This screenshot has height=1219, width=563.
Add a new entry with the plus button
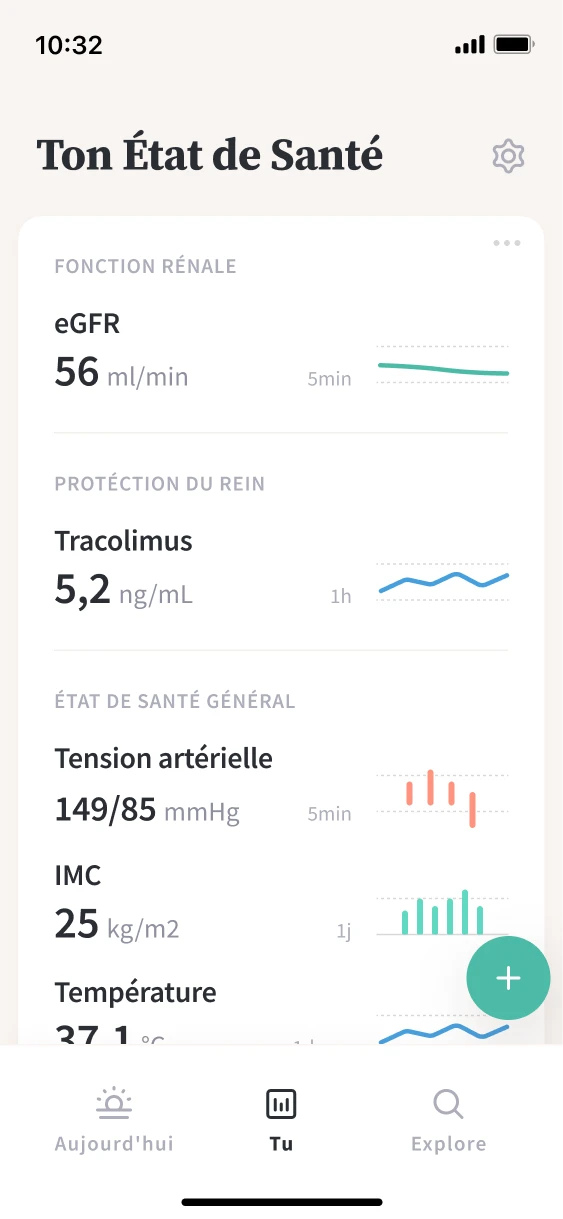click(508, 978)
